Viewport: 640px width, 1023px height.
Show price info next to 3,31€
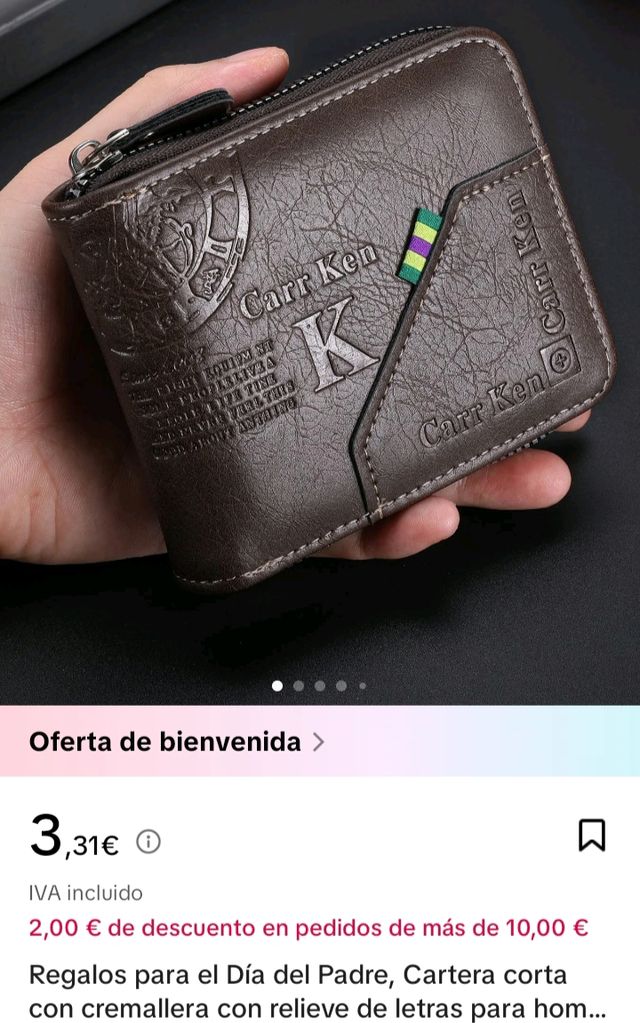[x=148, y=842]
